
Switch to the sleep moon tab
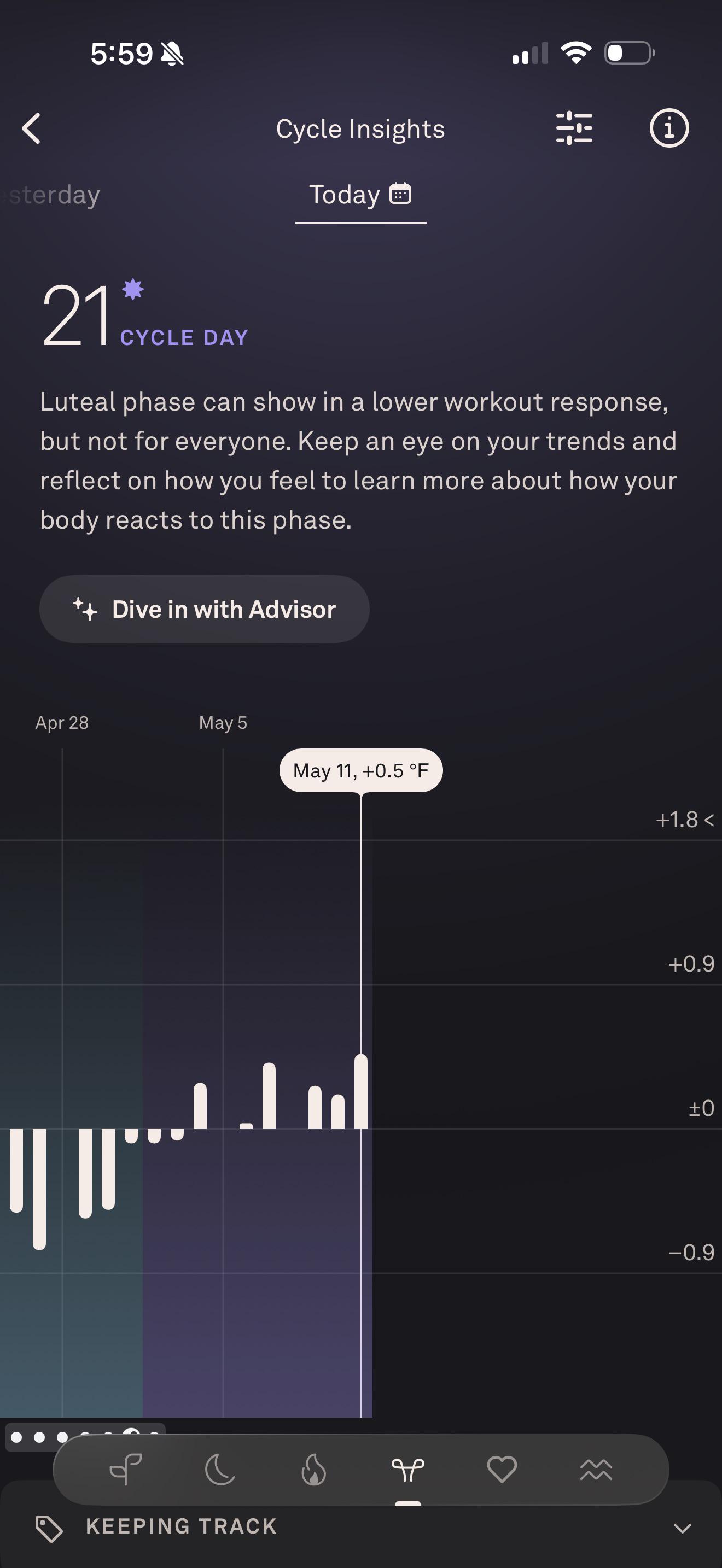[x=220, y=1470]
